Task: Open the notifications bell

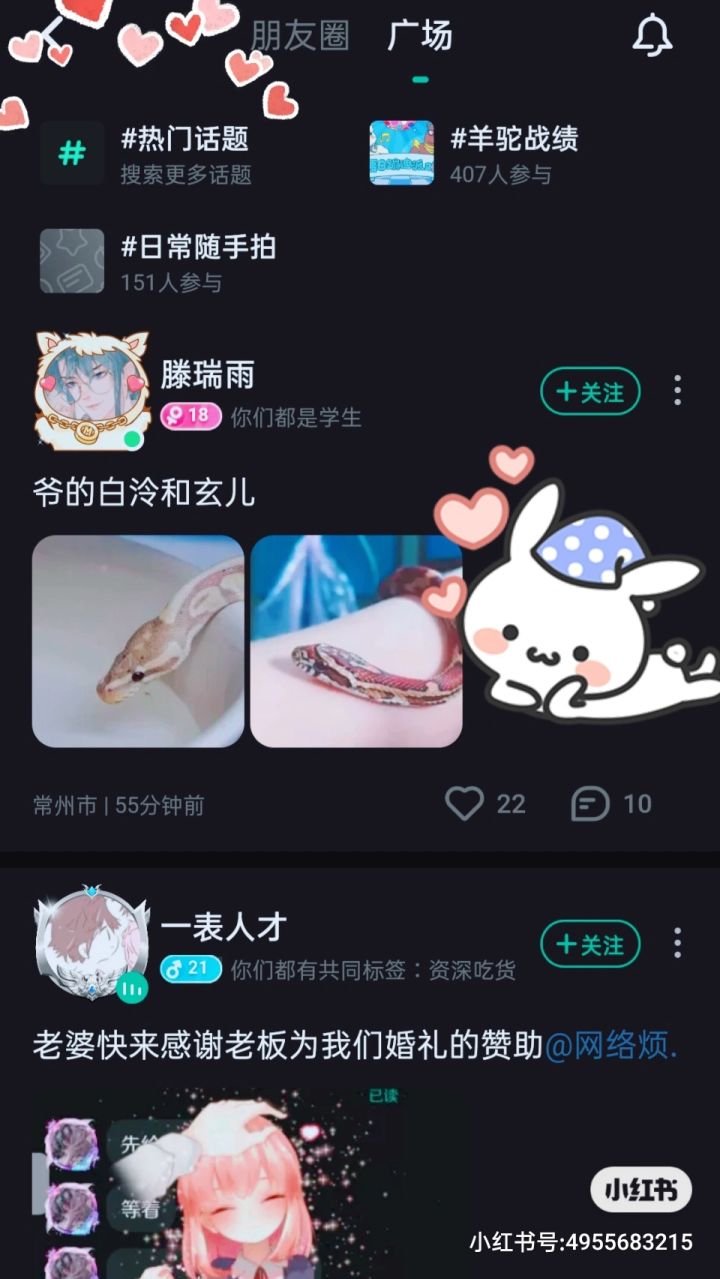Action: [652, 37]
